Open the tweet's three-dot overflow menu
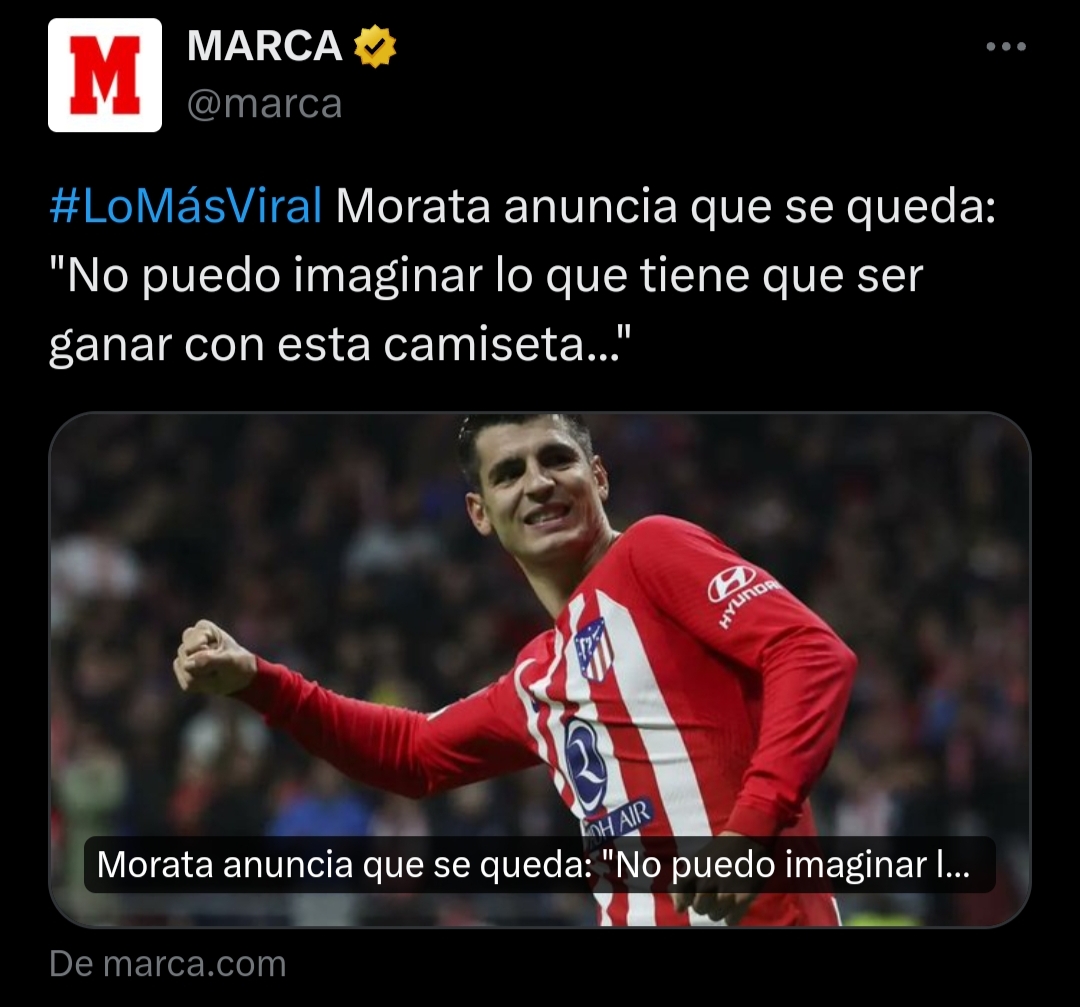Viewport: 1080px width, 1007px height. pos(1005,47)
